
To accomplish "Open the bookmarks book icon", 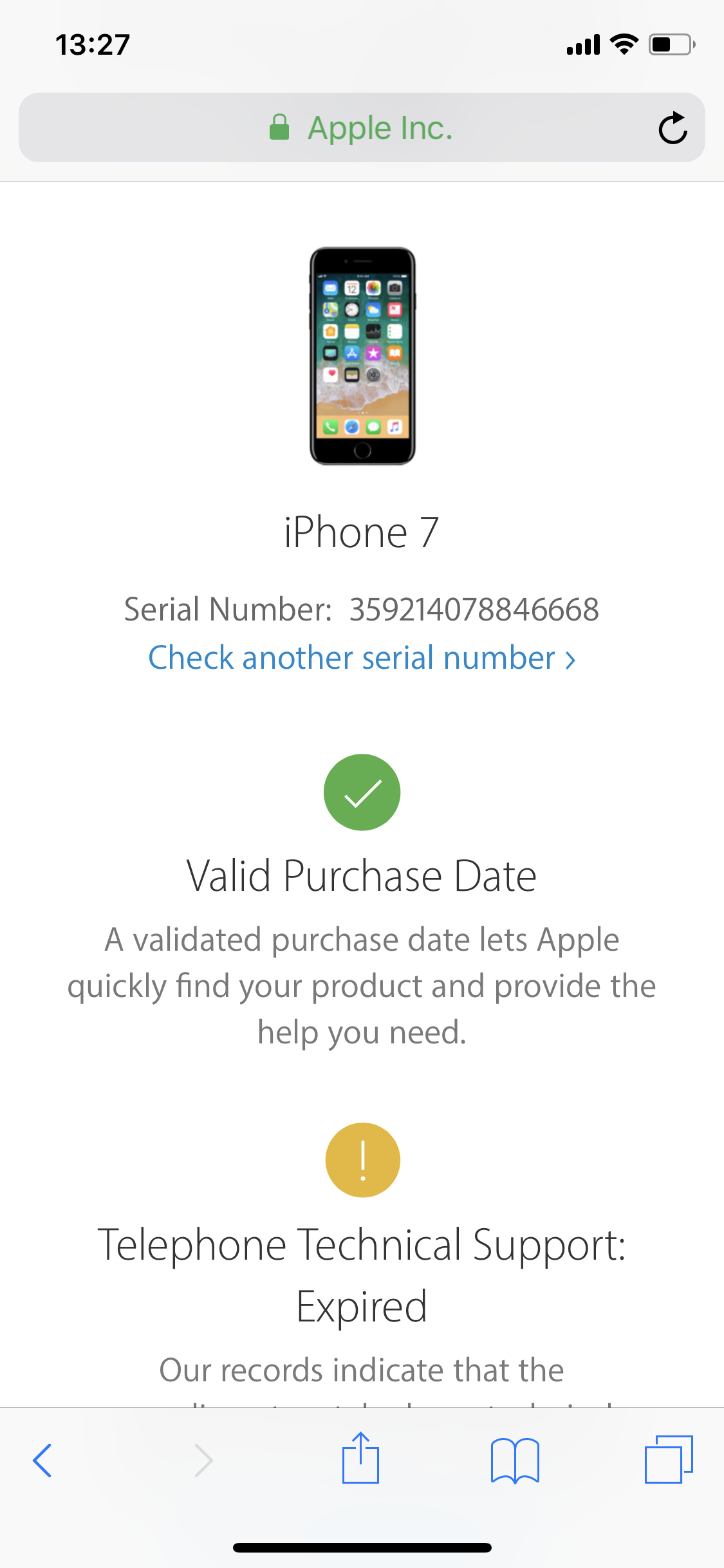I will coord(514,1460).
